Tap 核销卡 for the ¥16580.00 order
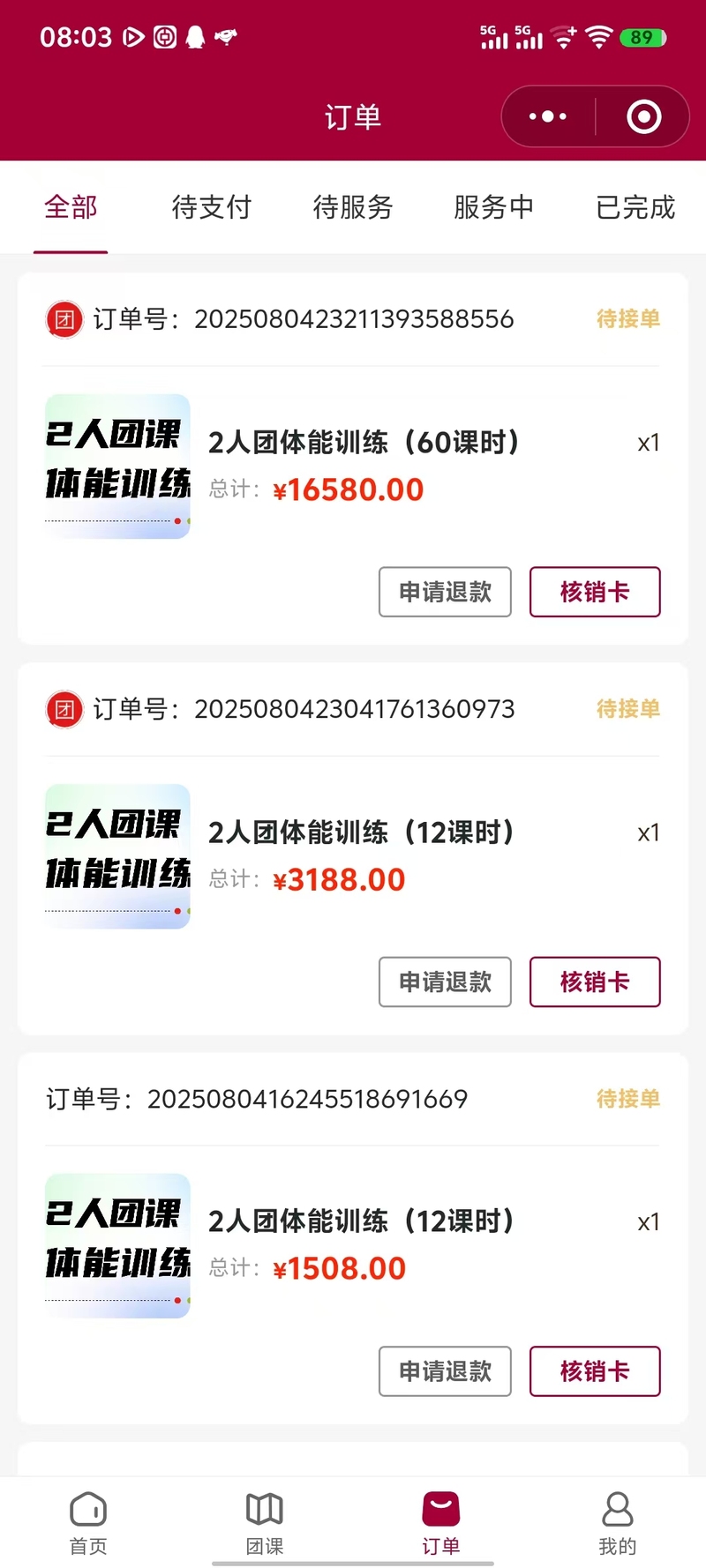The image size is (706, 1568). [595, 592]
